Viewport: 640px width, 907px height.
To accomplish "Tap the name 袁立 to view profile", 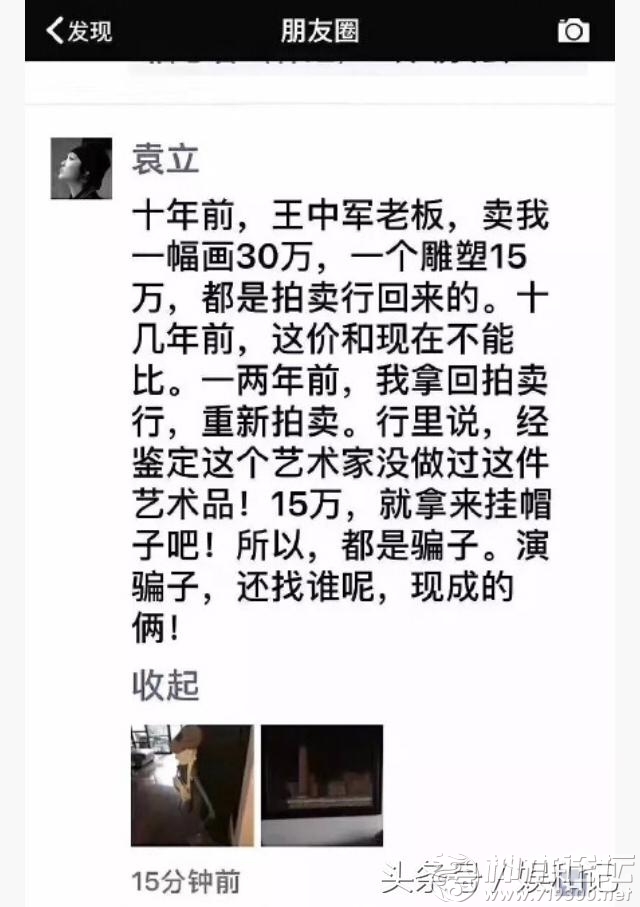I will (165, 159).
